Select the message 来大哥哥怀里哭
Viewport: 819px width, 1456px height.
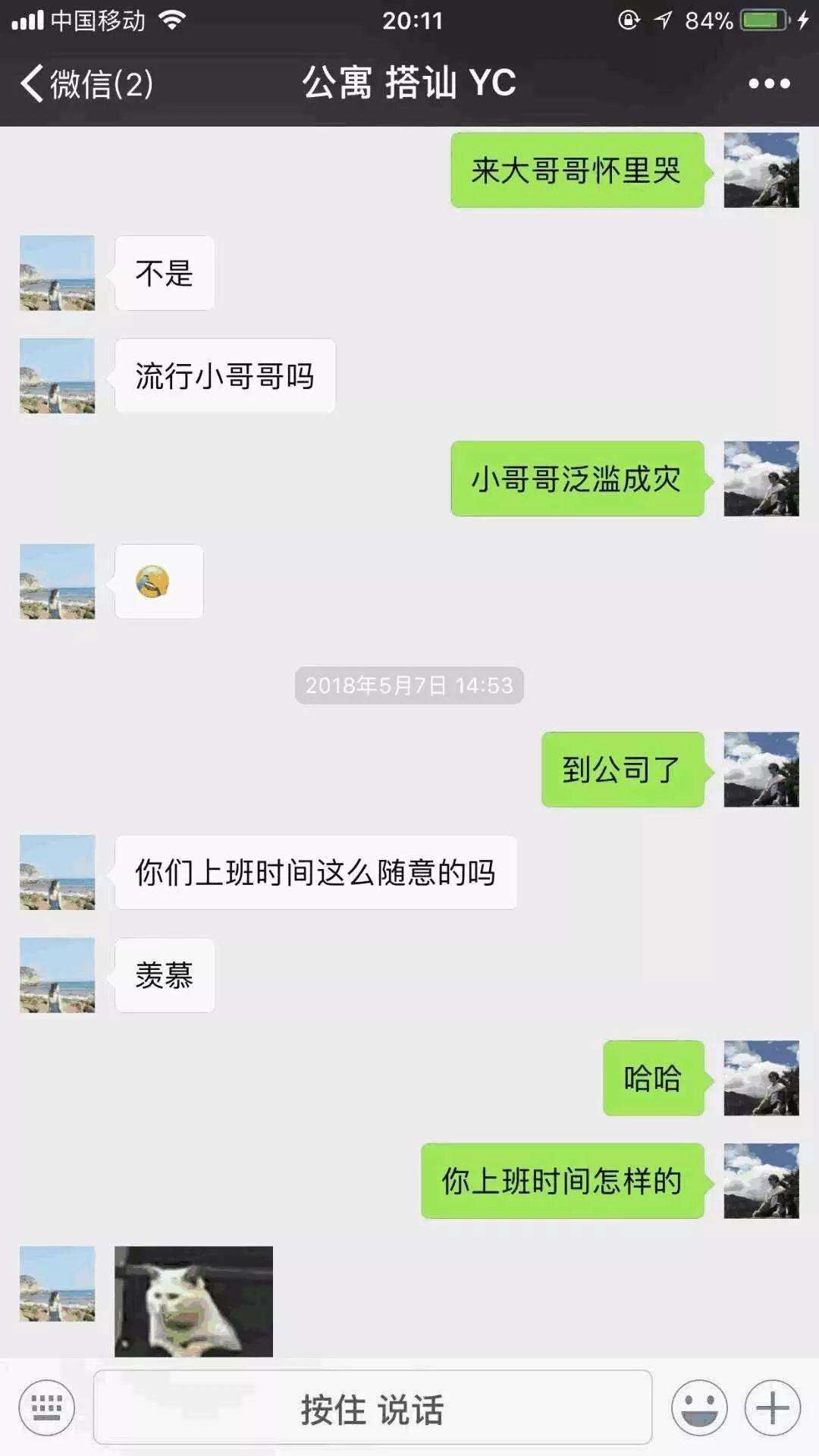pyautogui.click(x=579, y=172)
